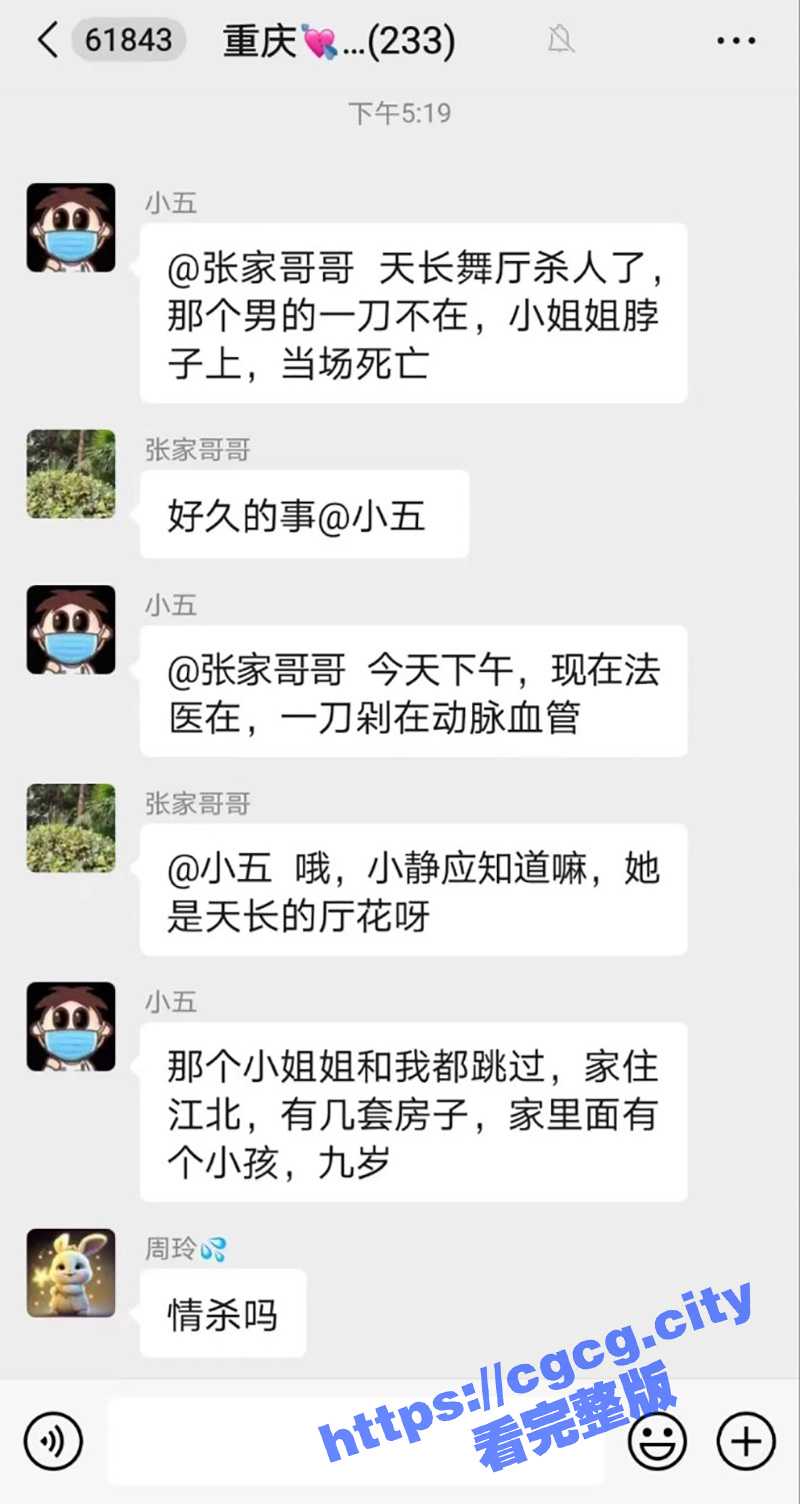Open 周玲's rabbit avatar profile
Viewport: 800px width, 1504px height.
click(71, 1273)
